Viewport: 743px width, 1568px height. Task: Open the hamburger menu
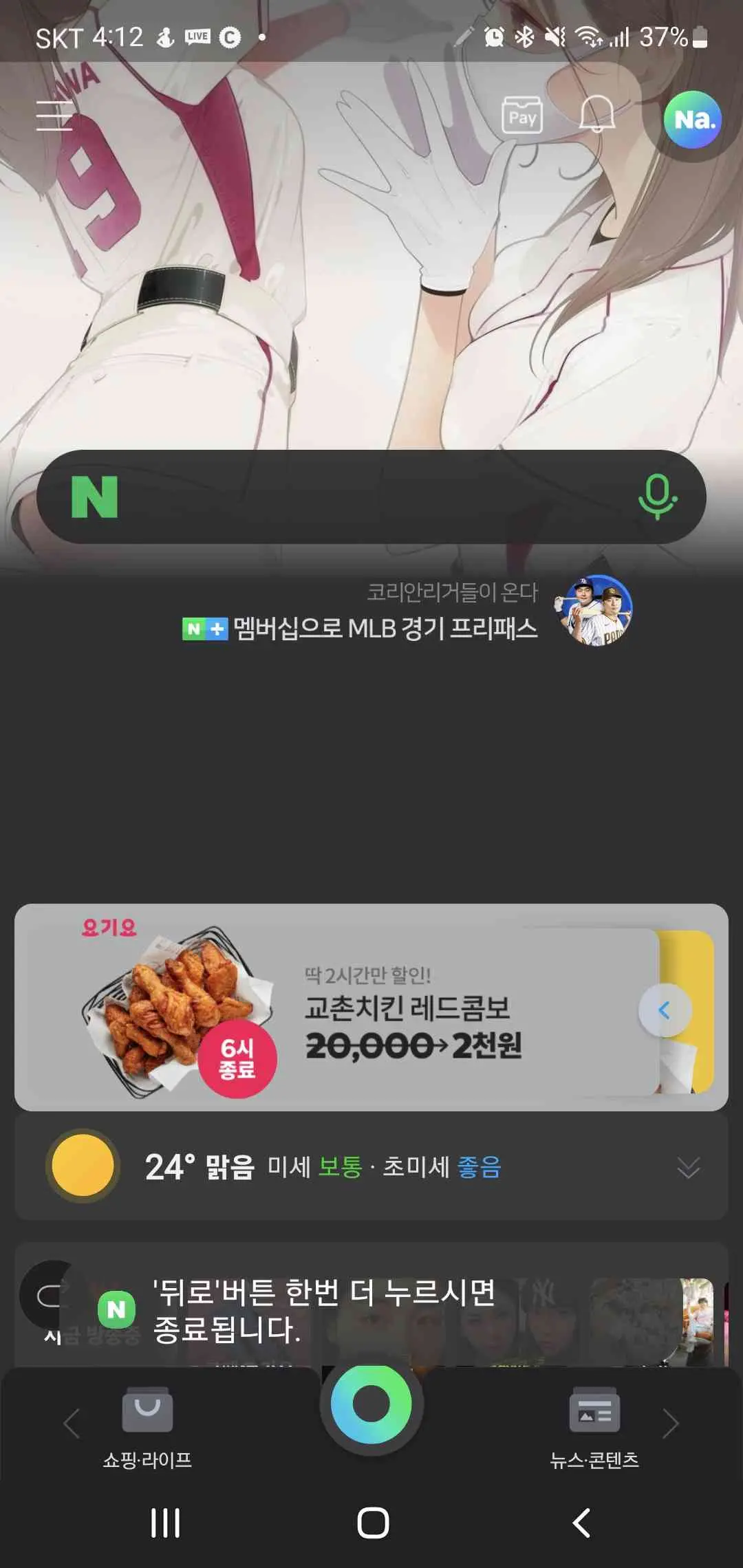click(x=54, y=116)
